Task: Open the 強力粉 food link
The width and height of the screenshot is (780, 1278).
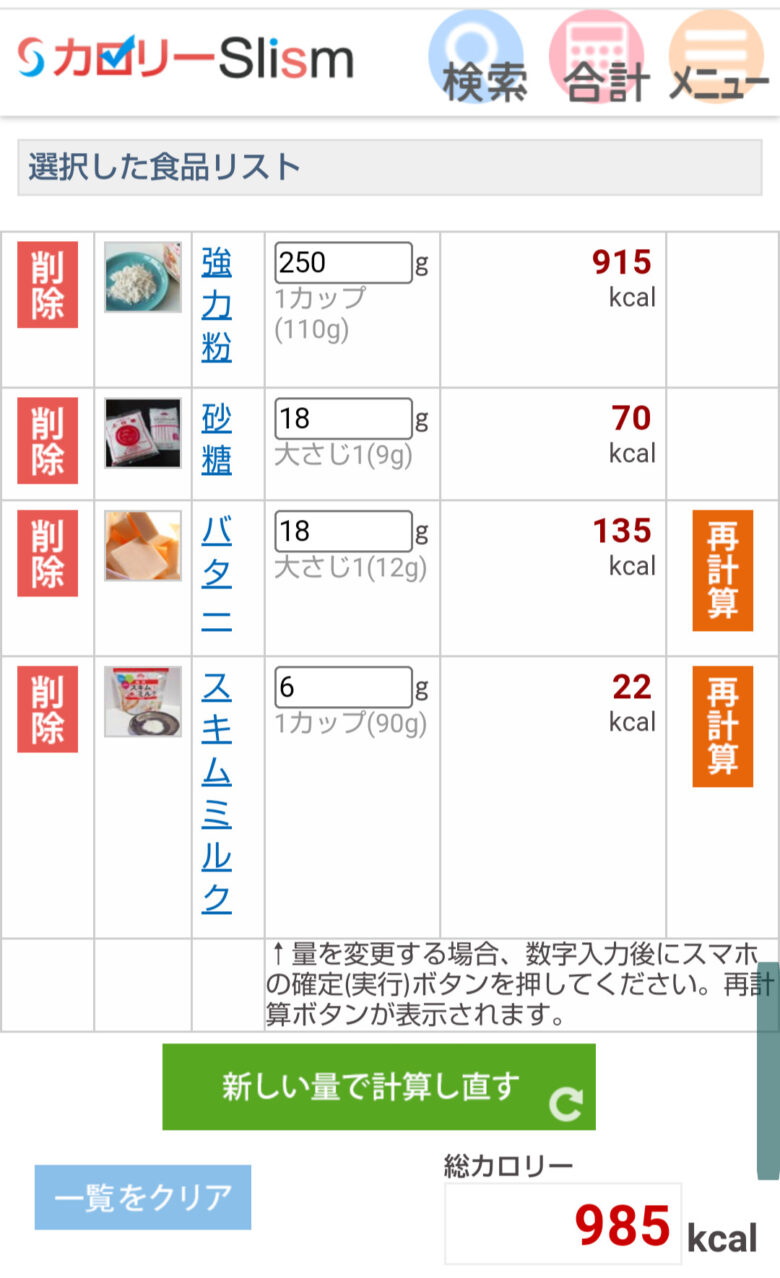Action: 216,304
